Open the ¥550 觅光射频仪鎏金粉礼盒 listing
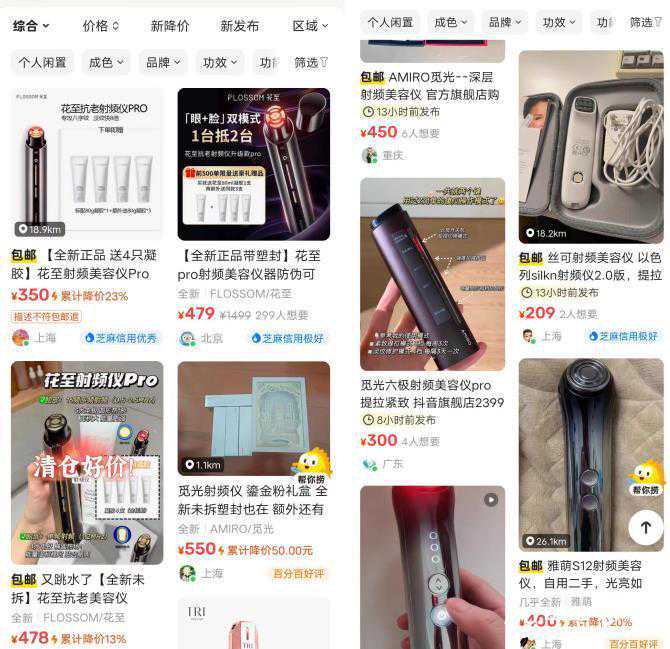The width and height of the screenshot is (670, 649). click(x=253, y=418)
